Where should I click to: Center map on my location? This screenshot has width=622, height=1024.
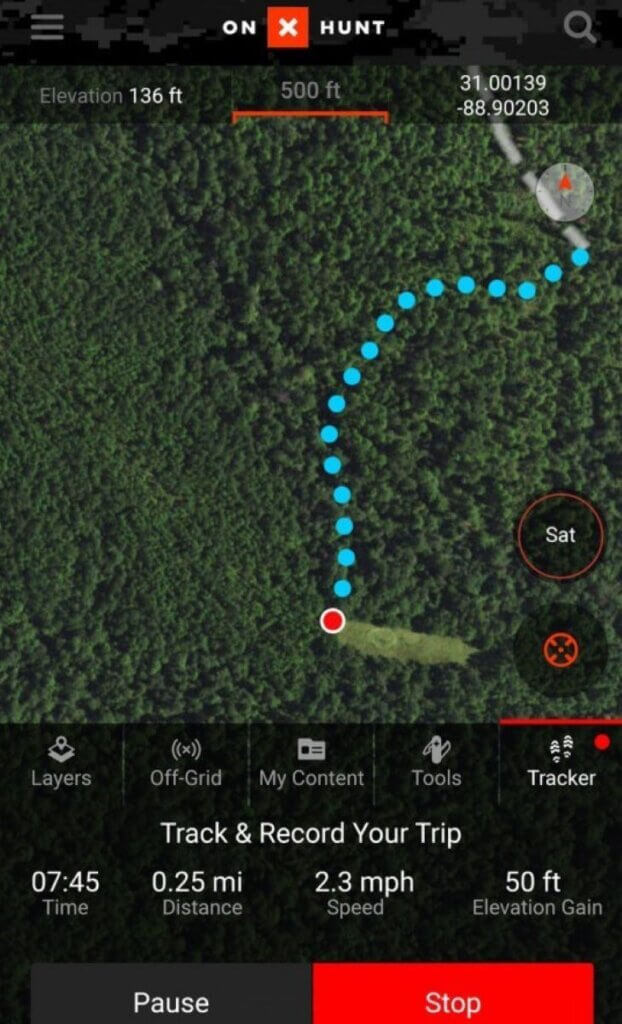[x=561, y=651]
